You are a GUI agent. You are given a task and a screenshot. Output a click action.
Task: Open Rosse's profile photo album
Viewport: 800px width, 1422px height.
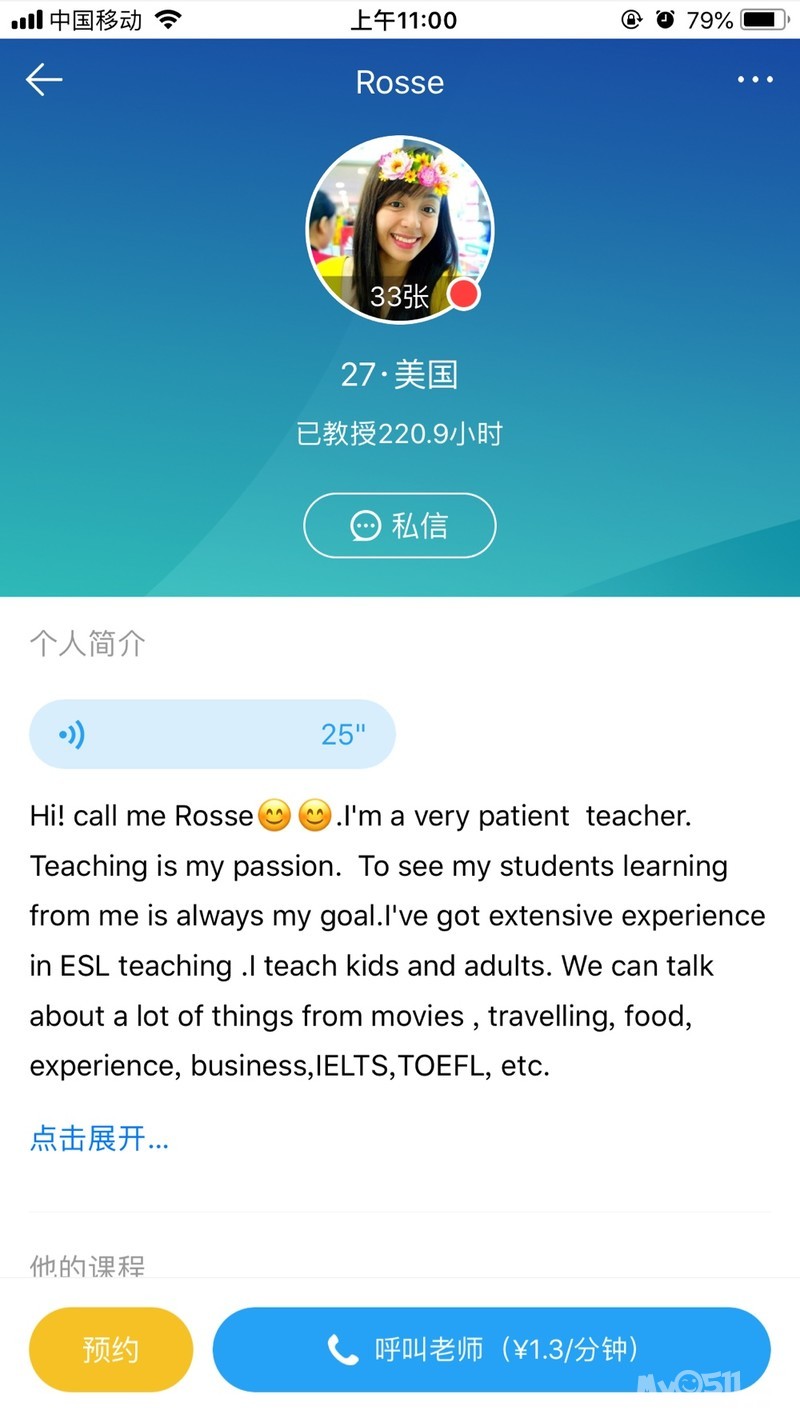pos(399,230)
